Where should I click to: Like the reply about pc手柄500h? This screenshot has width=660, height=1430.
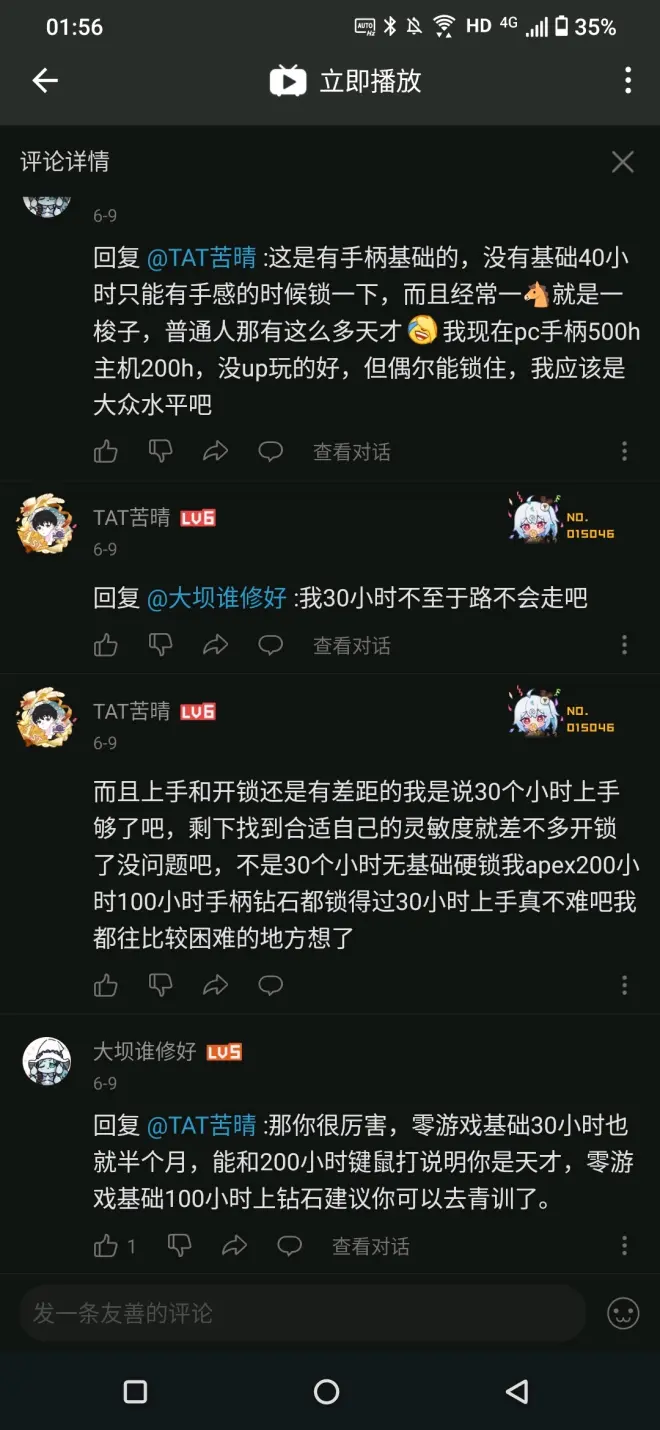[106, 452]
